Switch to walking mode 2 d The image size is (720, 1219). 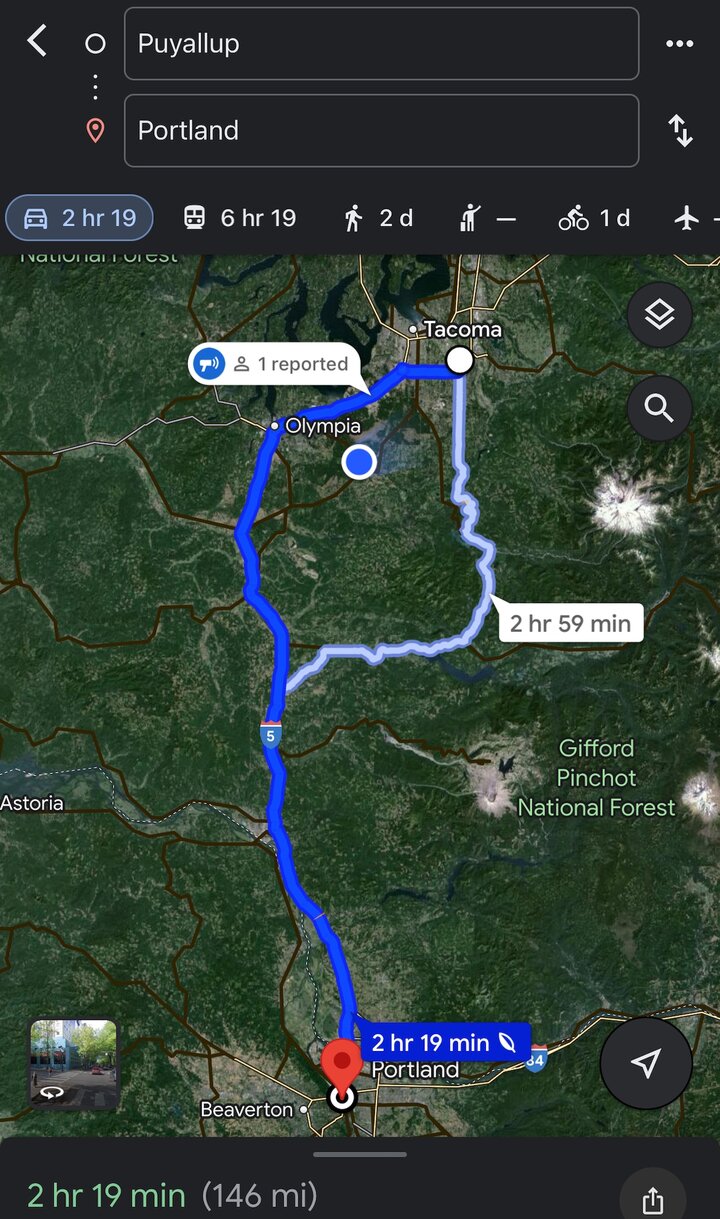coord(378,218)
